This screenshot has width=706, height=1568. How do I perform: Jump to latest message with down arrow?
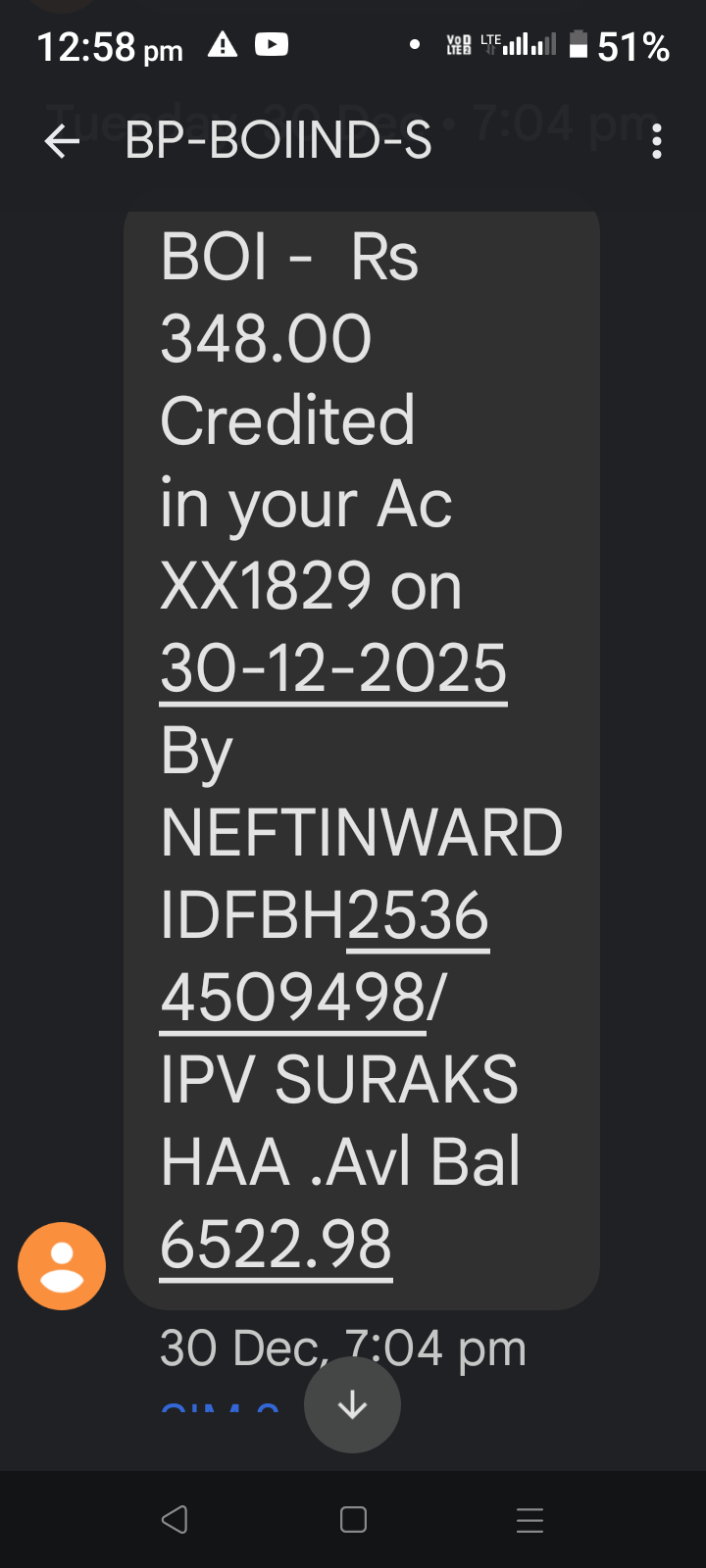click(352, 1405)
